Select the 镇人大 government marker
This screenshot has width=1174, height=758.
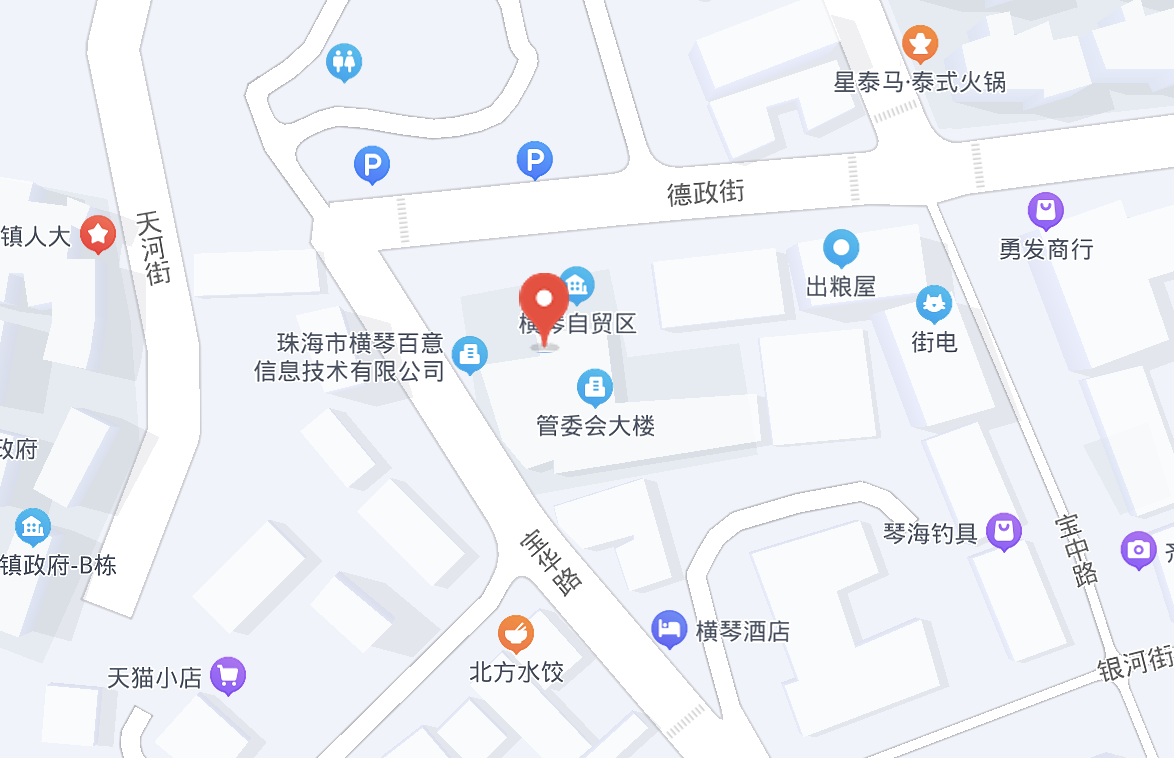(98, 234)
